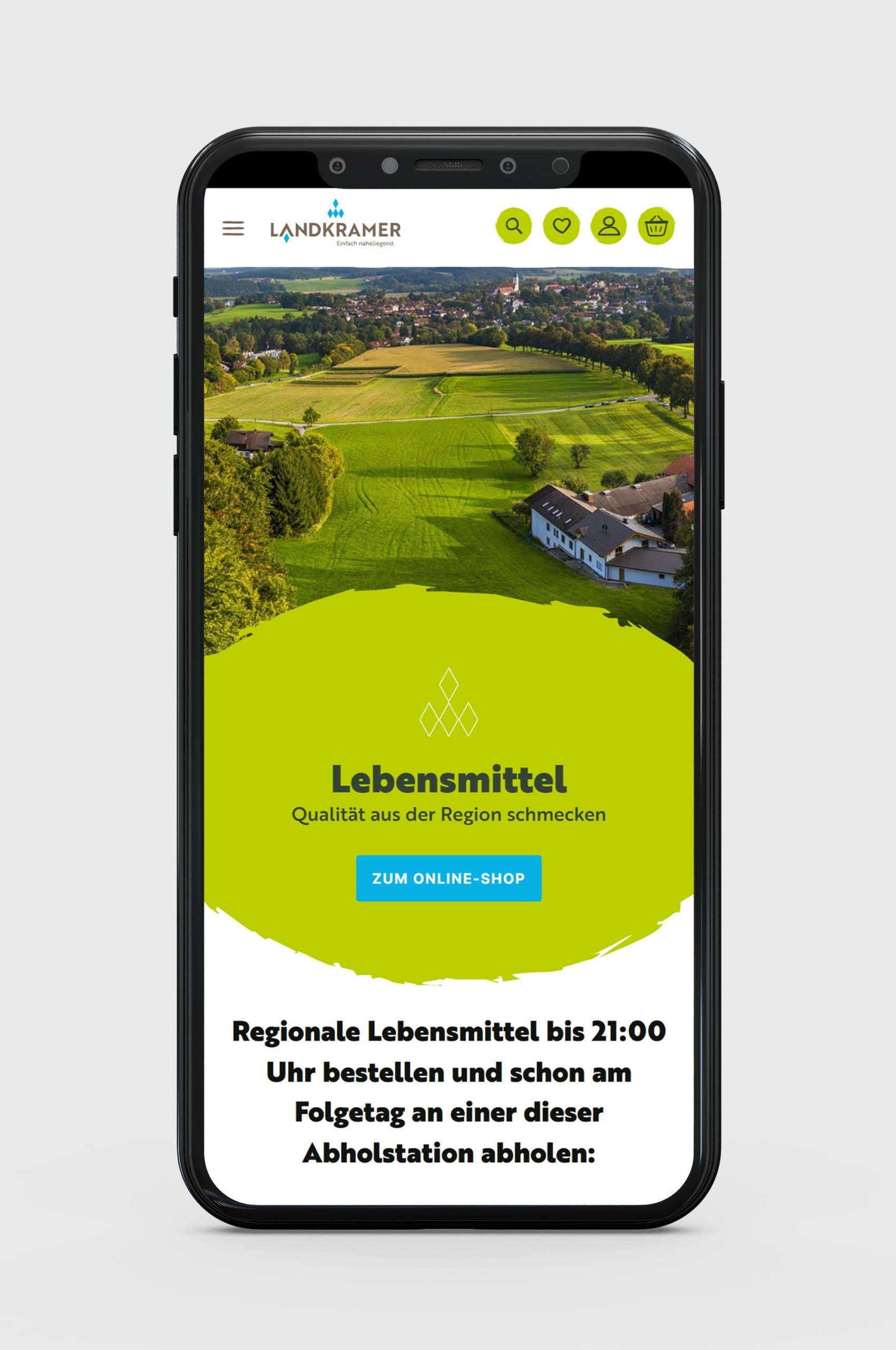Open the hamburger navigation menu
The height and width of the screenshot is (1350, 896).
233,228
